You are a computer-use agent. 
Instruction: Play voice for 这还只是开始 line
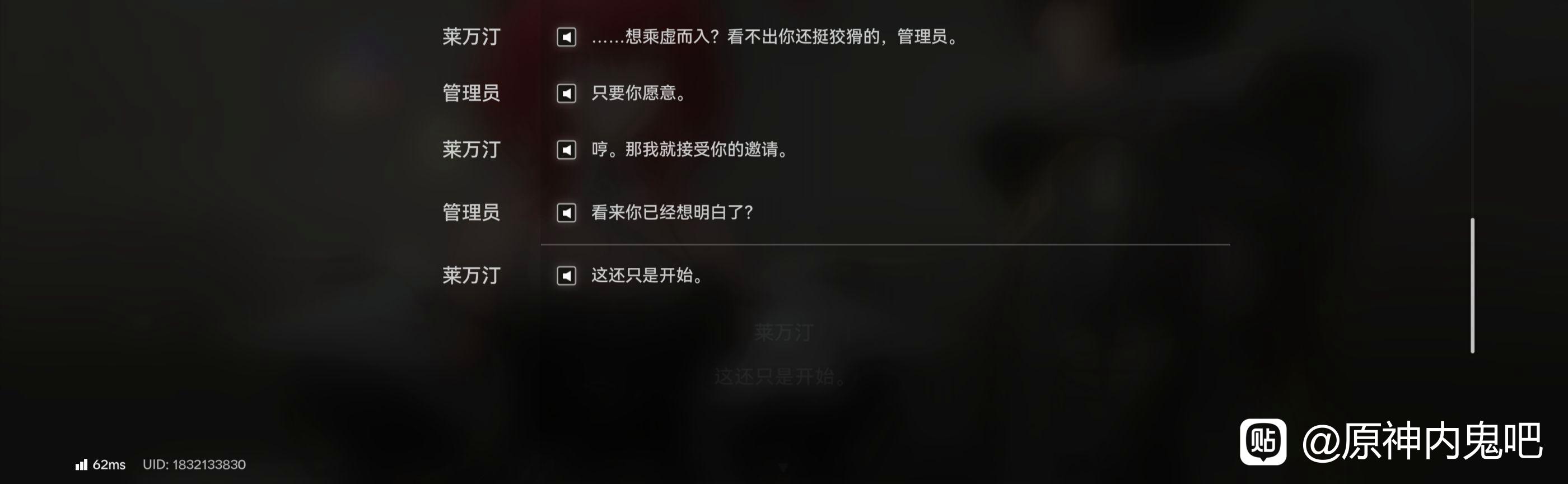tap(566, 276)
